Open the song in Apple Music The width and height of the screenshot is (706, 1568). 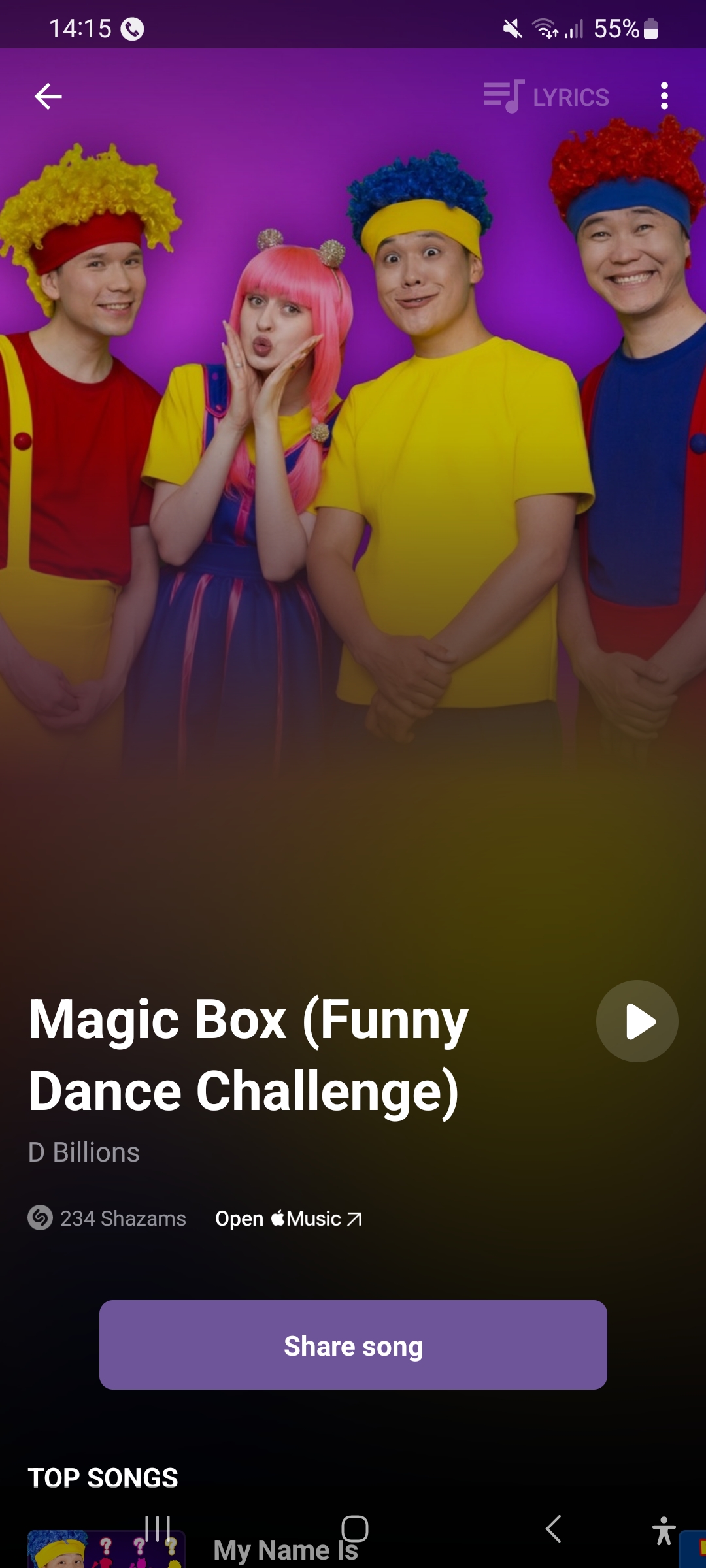pyautogui.click(x=288, y=1218)
